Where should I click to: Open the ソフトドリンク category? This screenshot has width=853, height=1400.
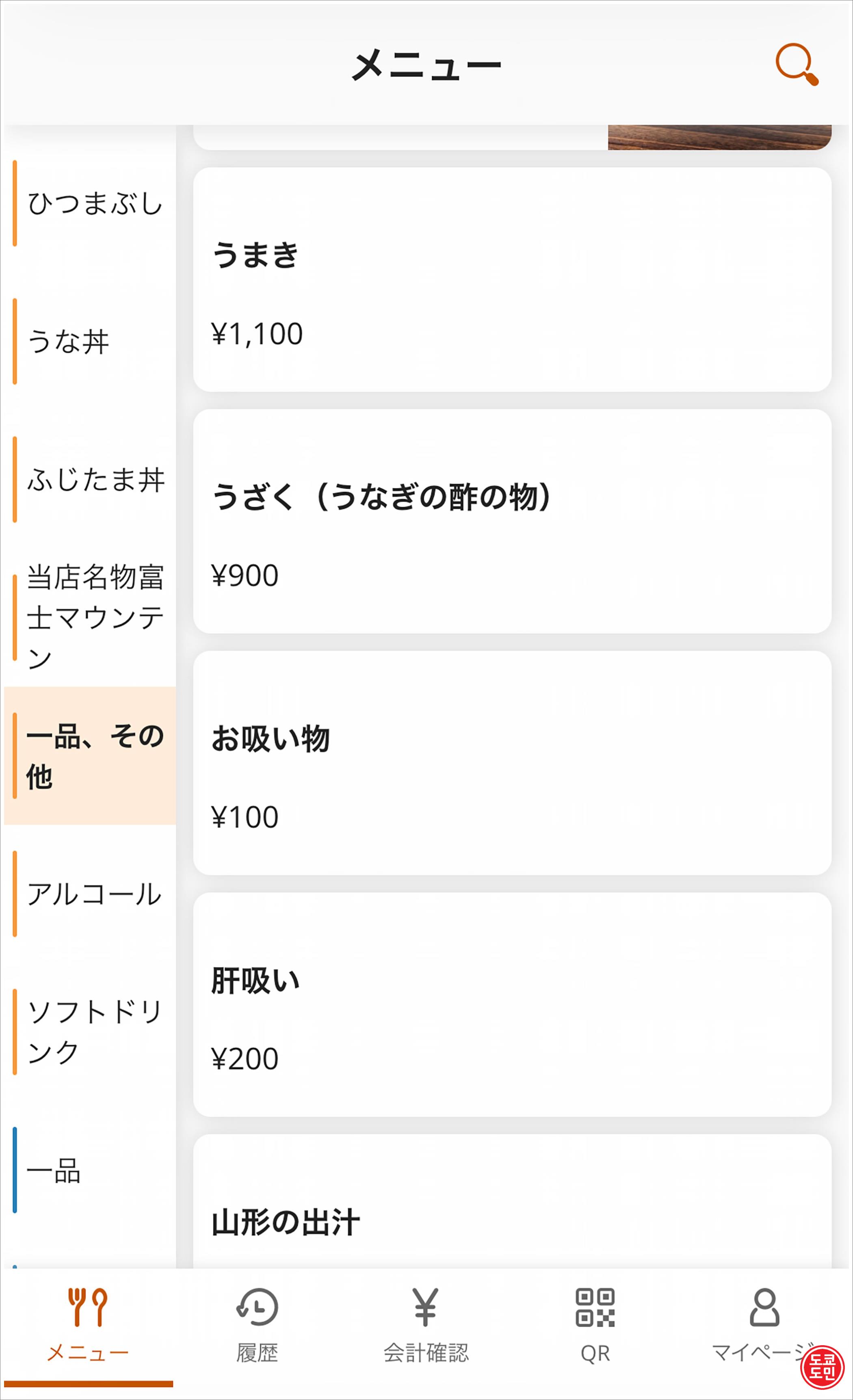[90, 1032]
